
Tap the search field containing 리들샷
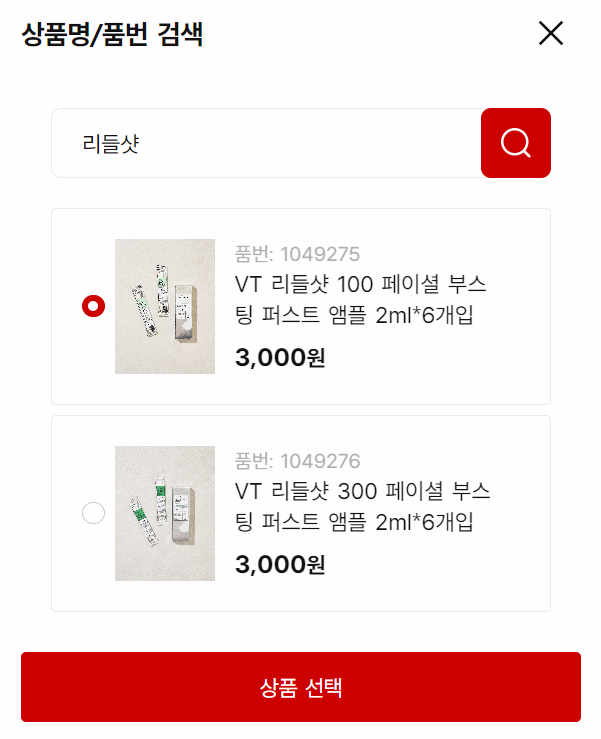click(x=266, y=143)
